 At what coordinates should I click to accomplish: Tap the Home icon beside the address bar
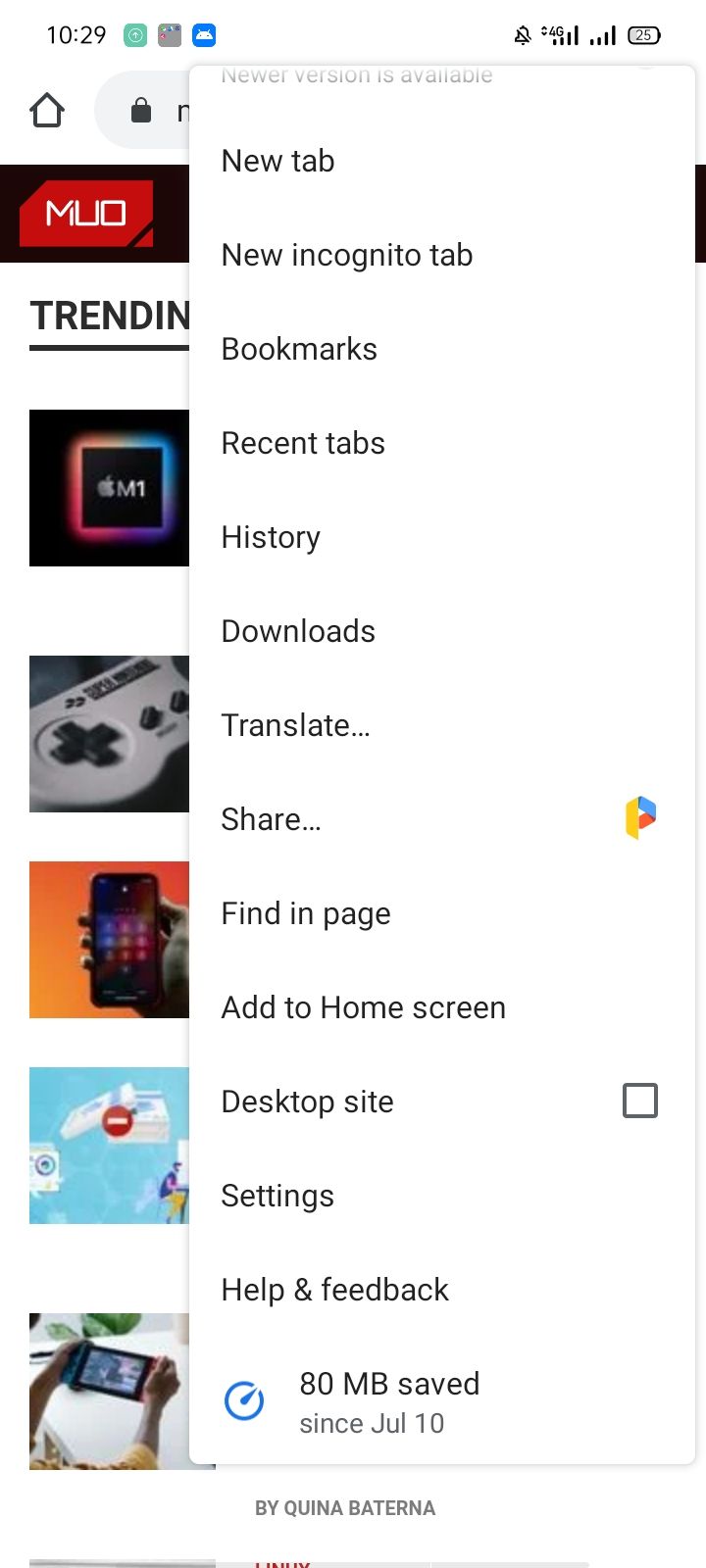[x=47, y=111]
